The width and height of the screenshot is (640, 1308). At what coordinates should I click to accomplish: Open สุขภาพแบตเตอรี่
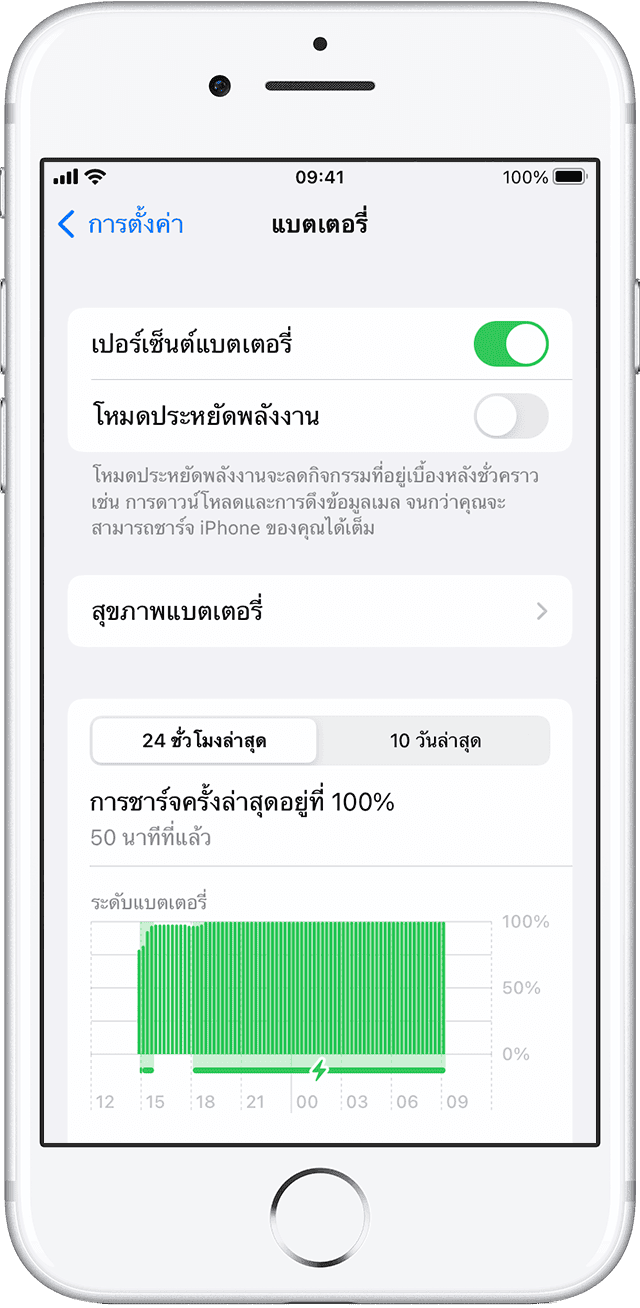[320, 611]
